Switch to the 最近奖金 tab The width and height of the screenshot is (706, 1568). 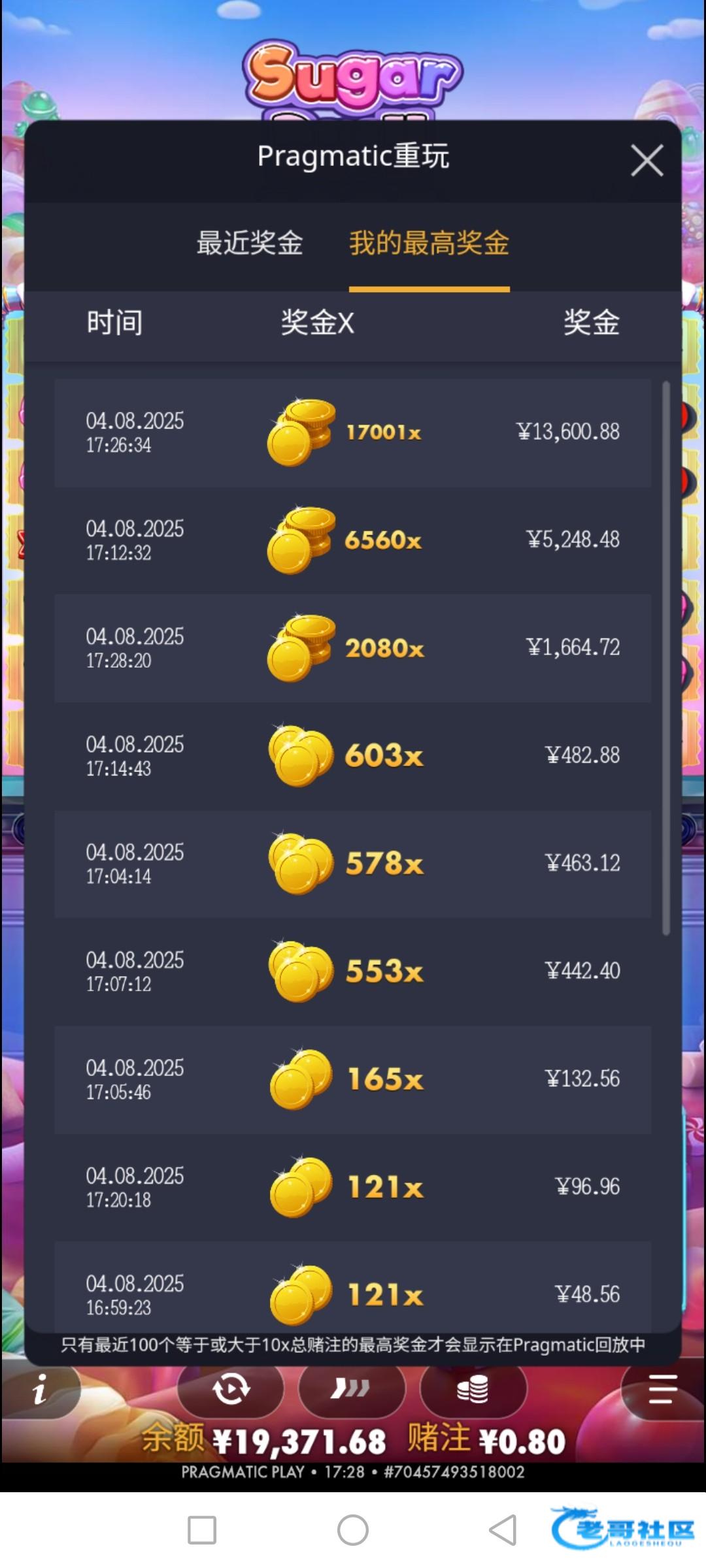pos(250,243)
